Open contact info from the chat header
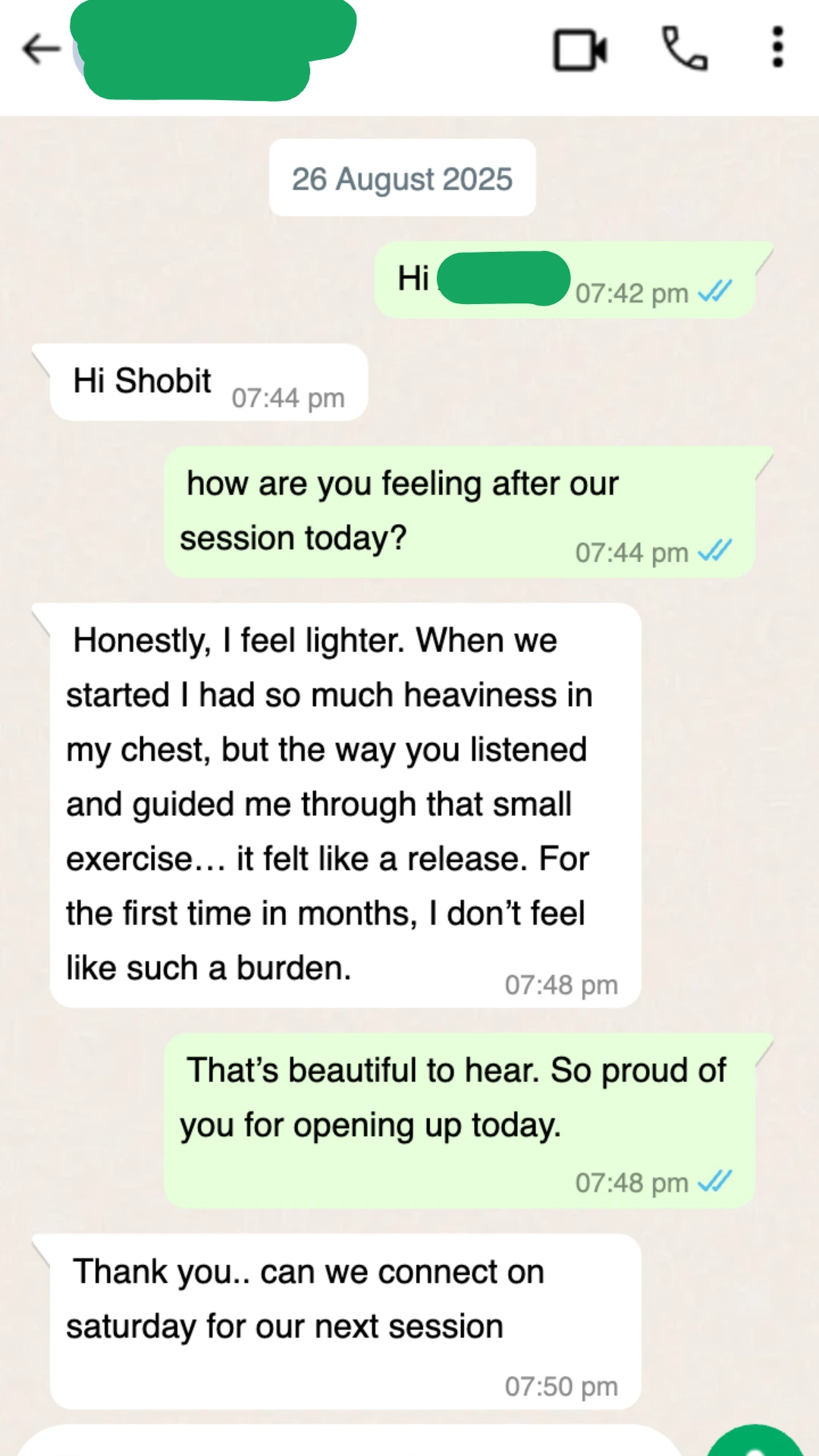Screen dimensions: 819x1456 [212, 50]
